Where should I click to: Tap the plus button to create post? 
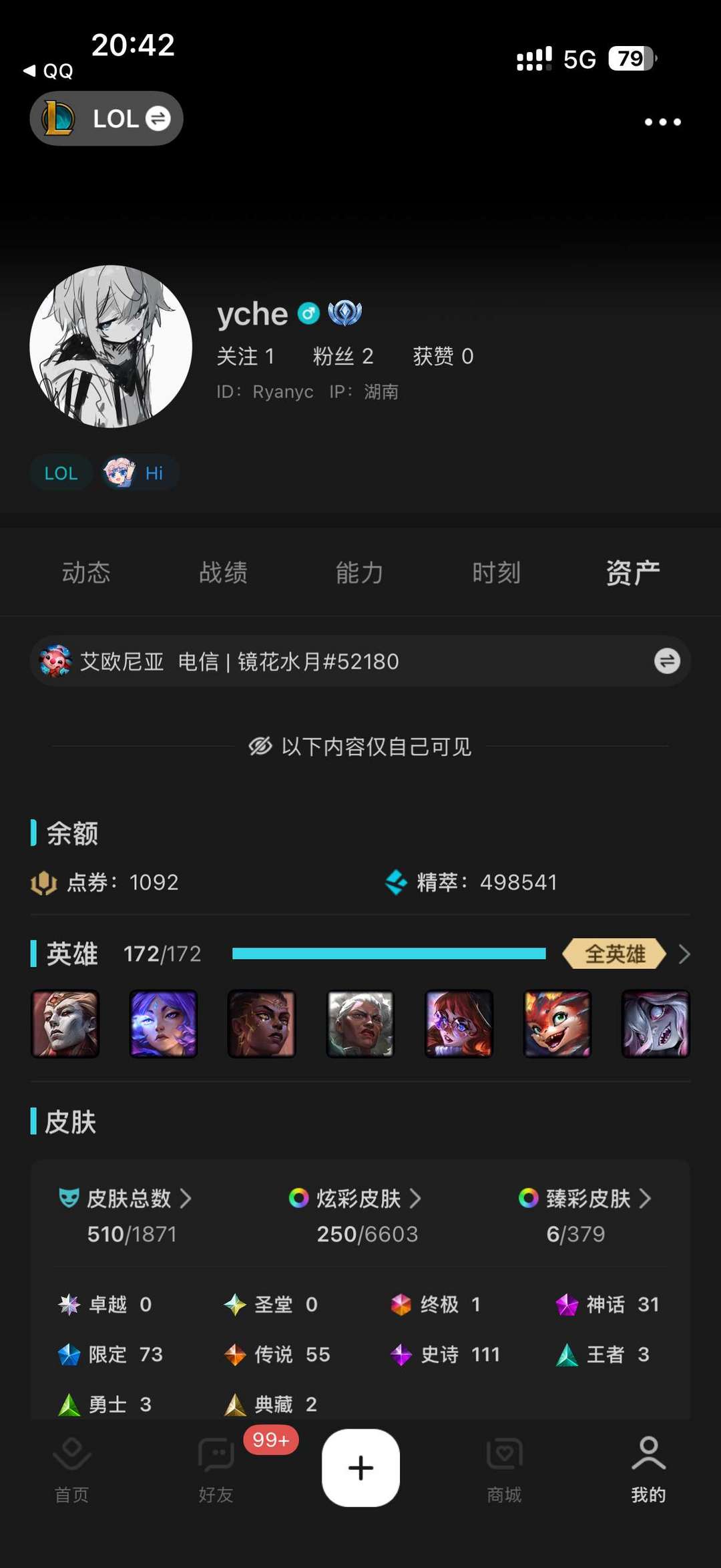click(x=360, y=1468)
